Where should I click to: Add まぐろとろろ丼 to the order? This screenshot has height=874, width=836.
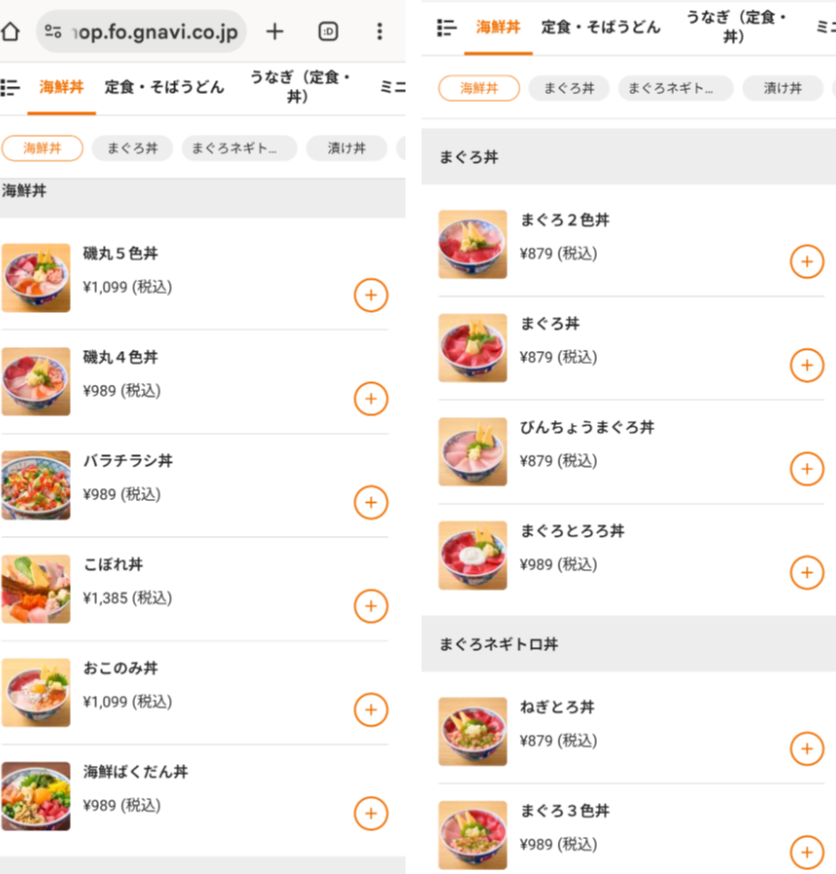pos(807,573)
